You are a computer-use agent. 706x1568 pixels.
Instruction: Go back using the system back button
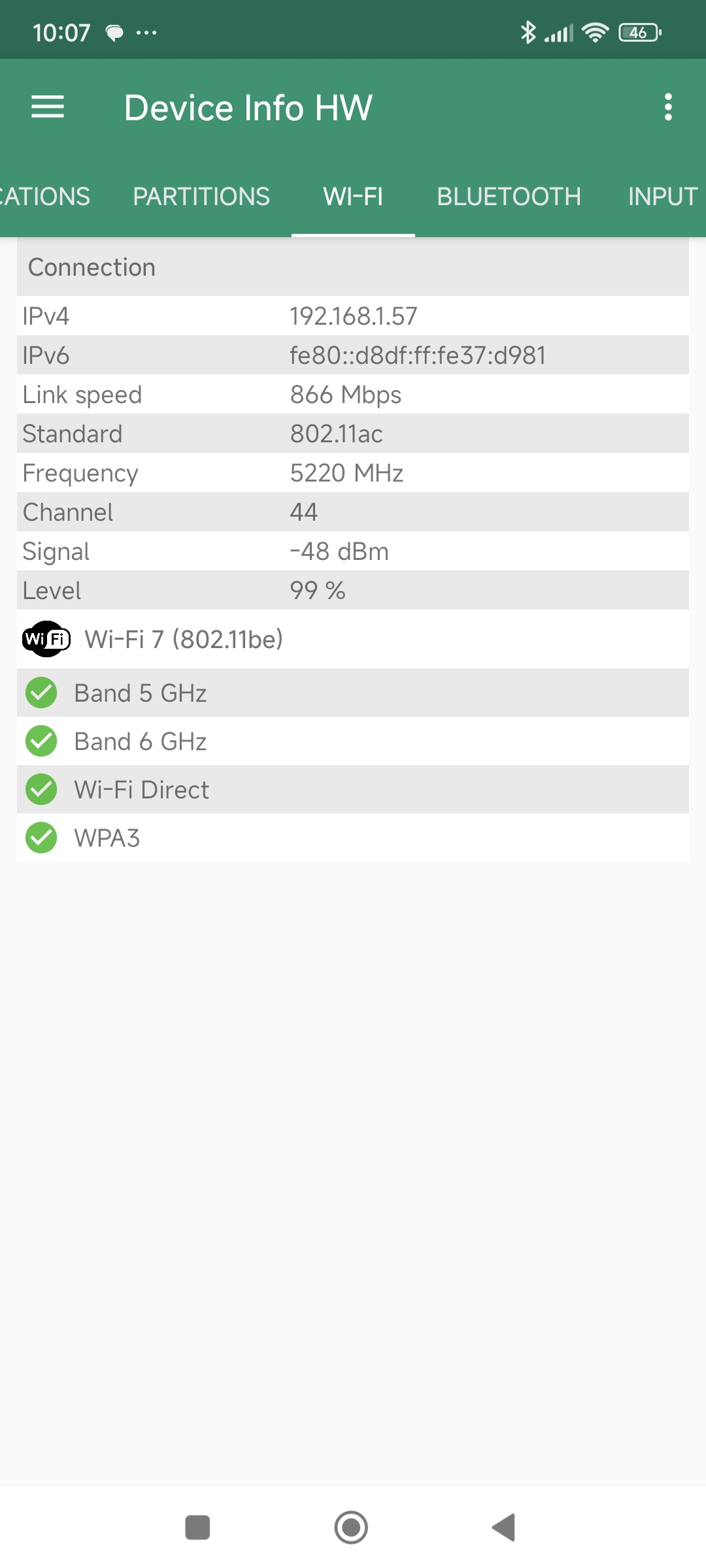pos(504,1527)
